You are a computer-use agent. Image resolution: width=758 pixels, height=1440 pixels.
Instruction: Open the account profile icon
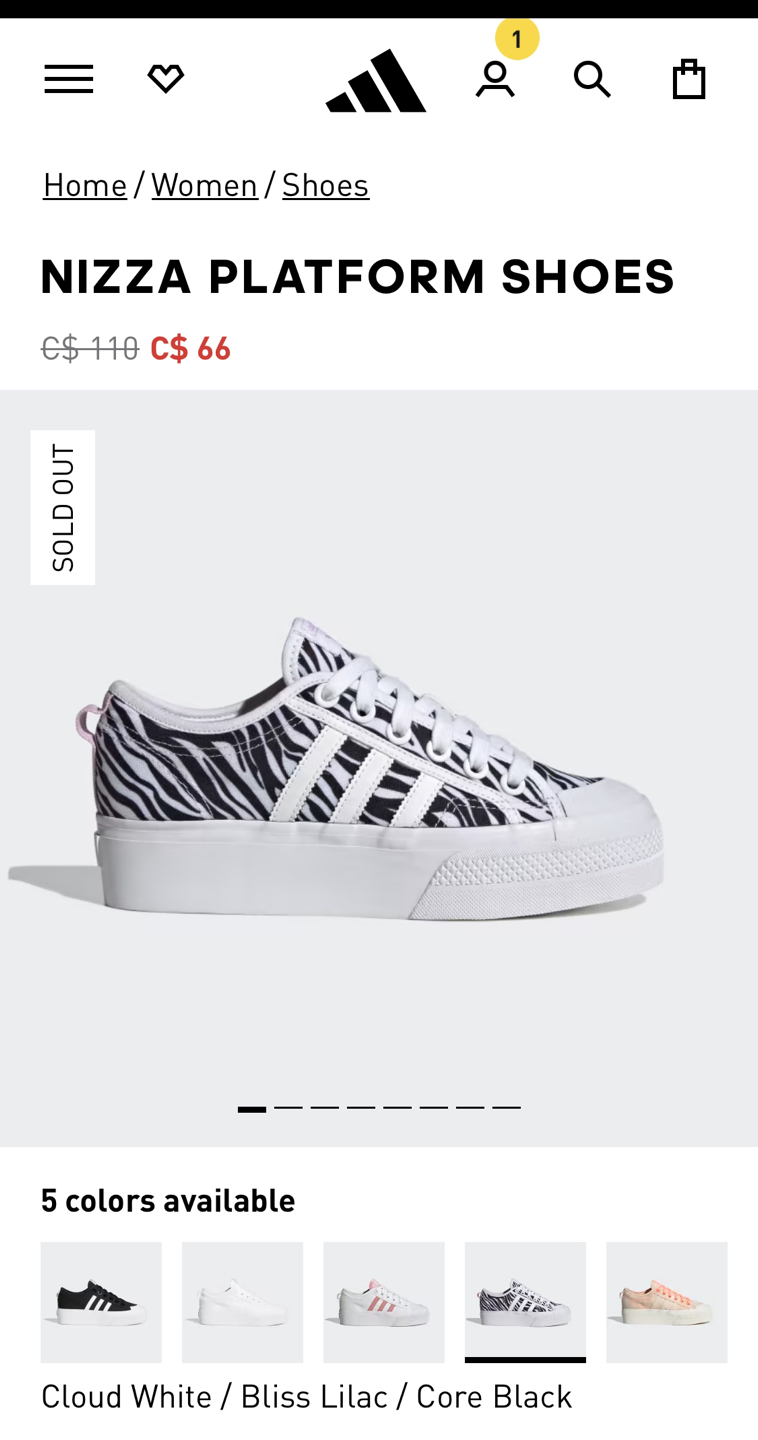tap(495, 79)
